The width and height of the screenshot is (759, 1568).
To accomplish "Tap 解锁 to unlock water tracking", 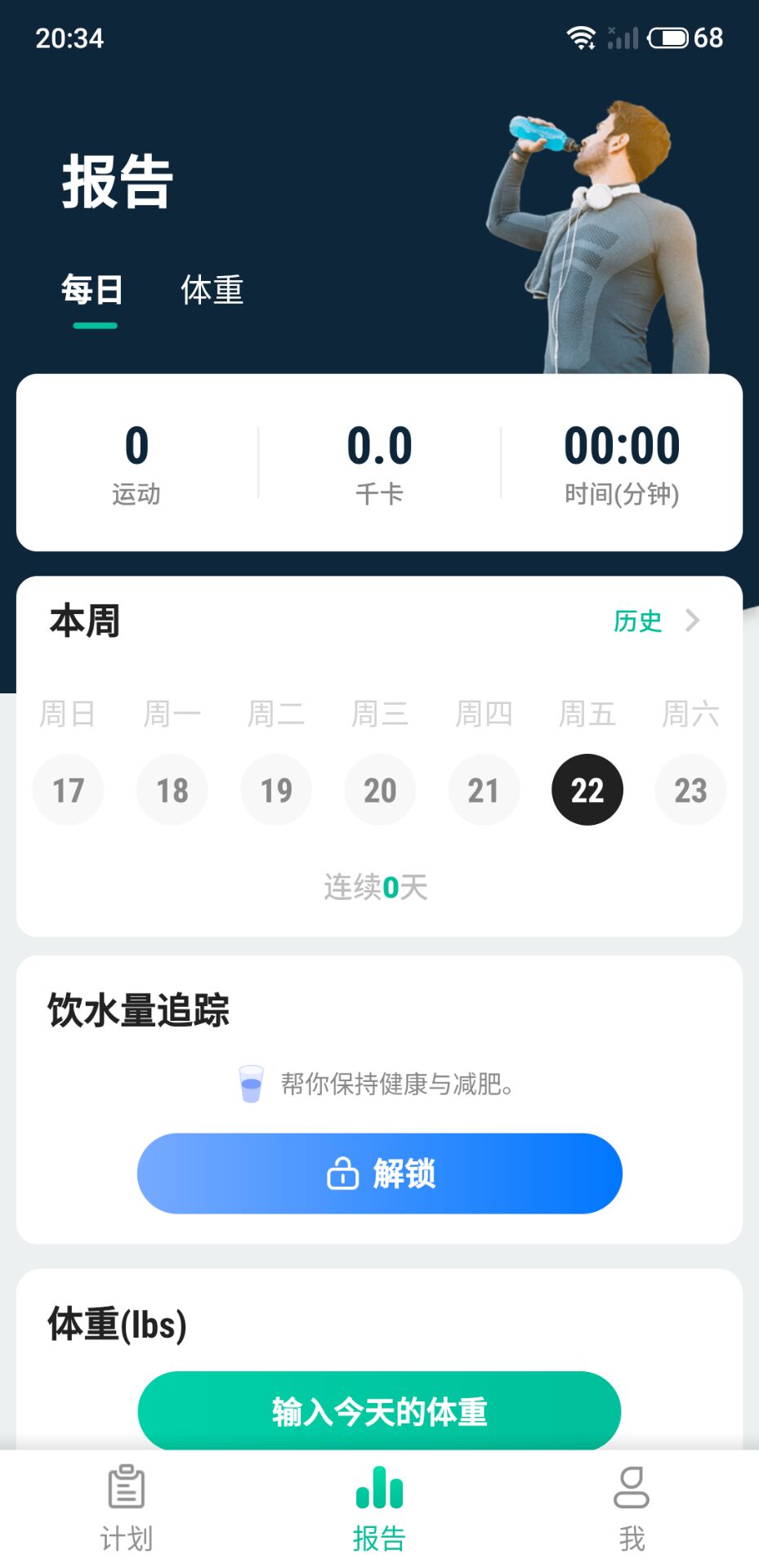I will tap(379, 1174).
